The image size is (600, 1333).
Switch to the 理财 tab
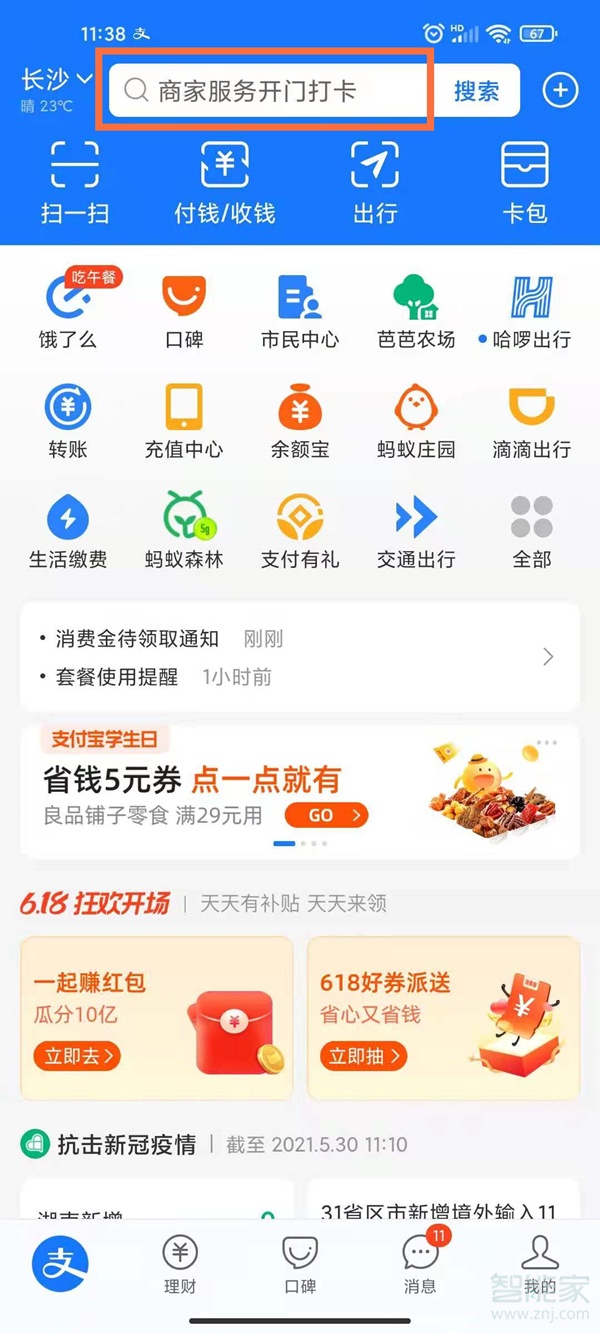pyautogui.click(x=180, y=1265)
